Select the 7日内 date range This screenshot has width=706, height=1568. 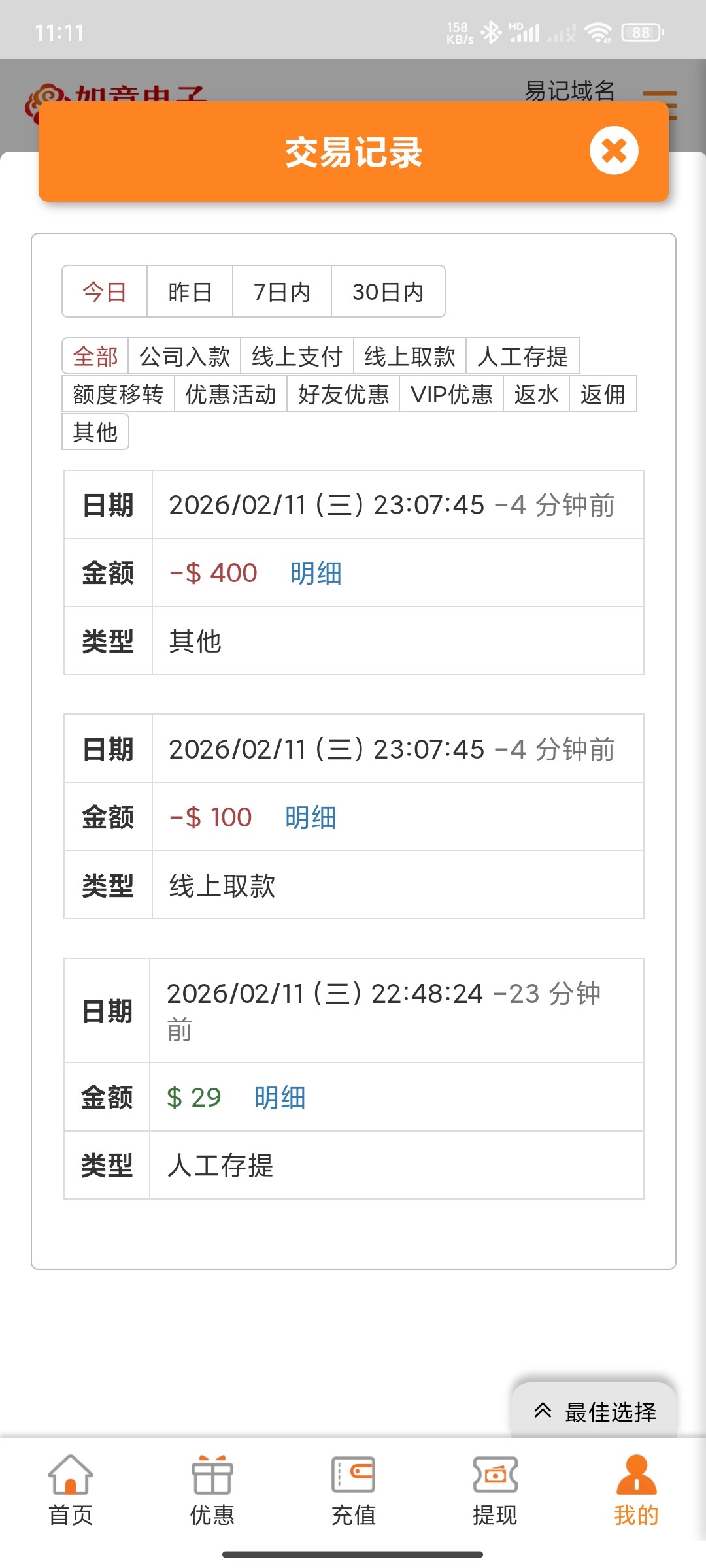pos(282,291)
